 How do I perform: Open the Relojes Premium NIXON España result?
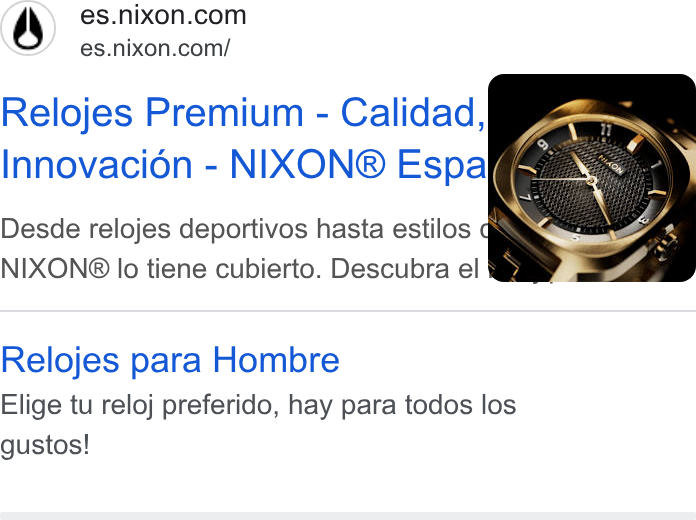tap(243, 138)
